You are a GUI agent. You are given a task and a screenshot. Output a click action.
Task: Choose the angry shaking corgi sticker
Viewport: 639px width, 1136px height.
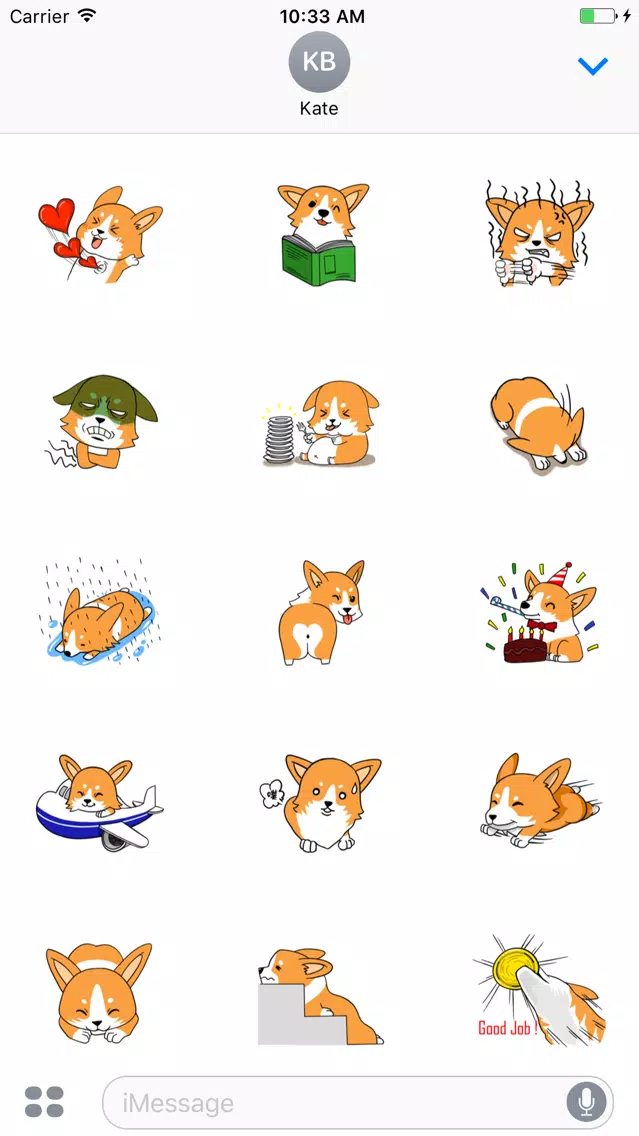tap(540, 233)
